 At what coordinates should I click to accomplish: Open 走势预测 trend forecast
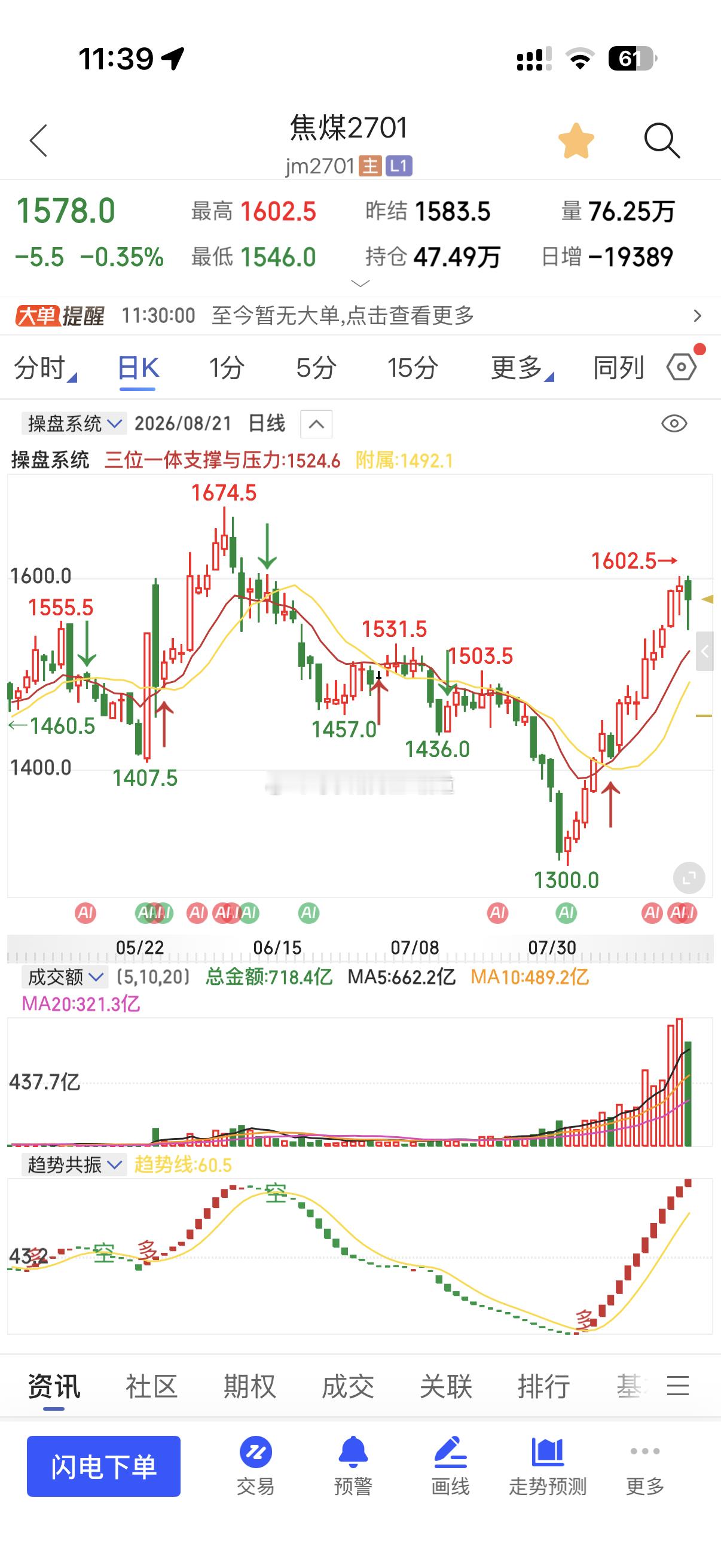pos(548,1466)
